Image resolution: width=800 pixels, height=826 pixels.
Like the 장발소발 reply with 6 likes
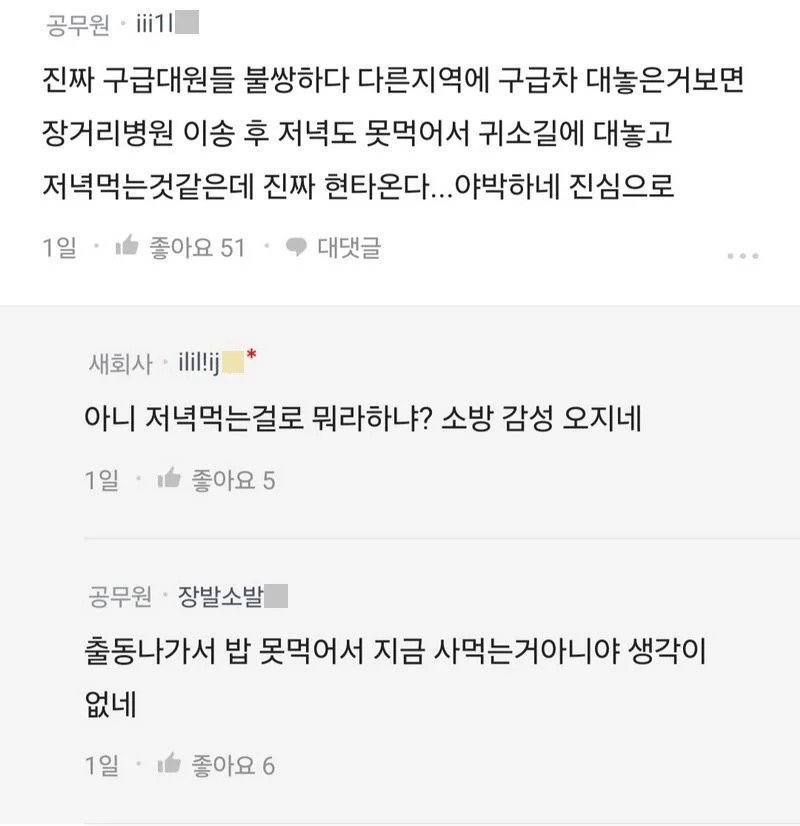[169, 765]
